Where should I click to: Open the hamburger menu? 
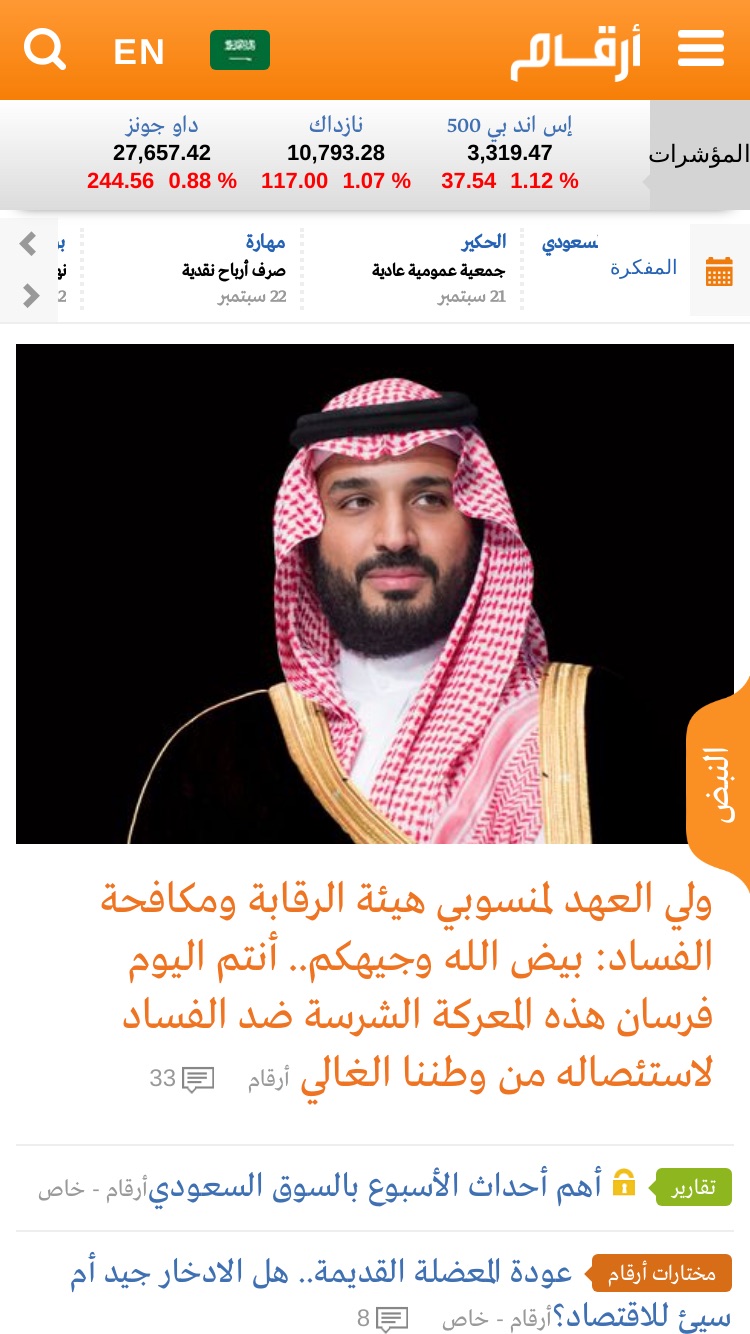pos(701,49)
